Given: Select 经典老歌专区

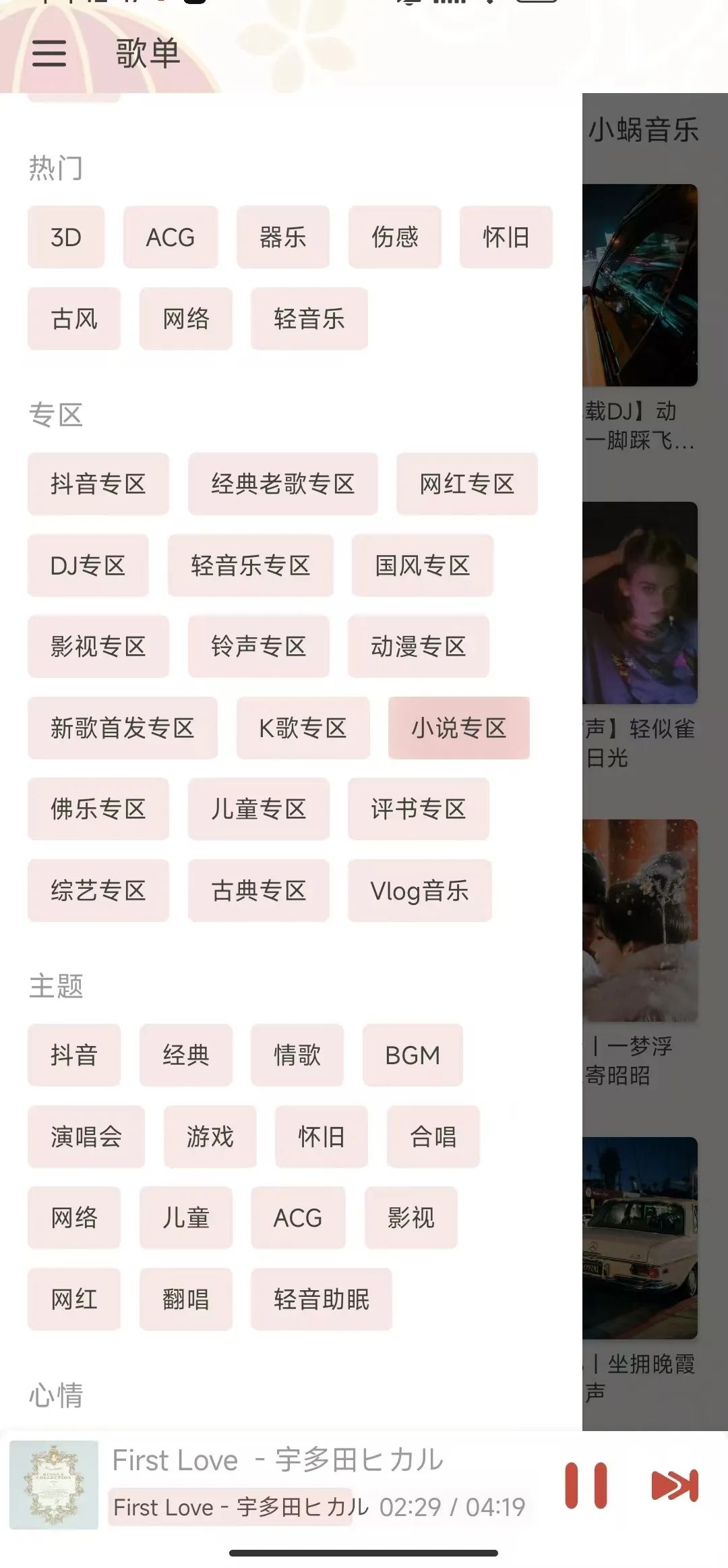Looking at the screenshot, I should [283, 484].
